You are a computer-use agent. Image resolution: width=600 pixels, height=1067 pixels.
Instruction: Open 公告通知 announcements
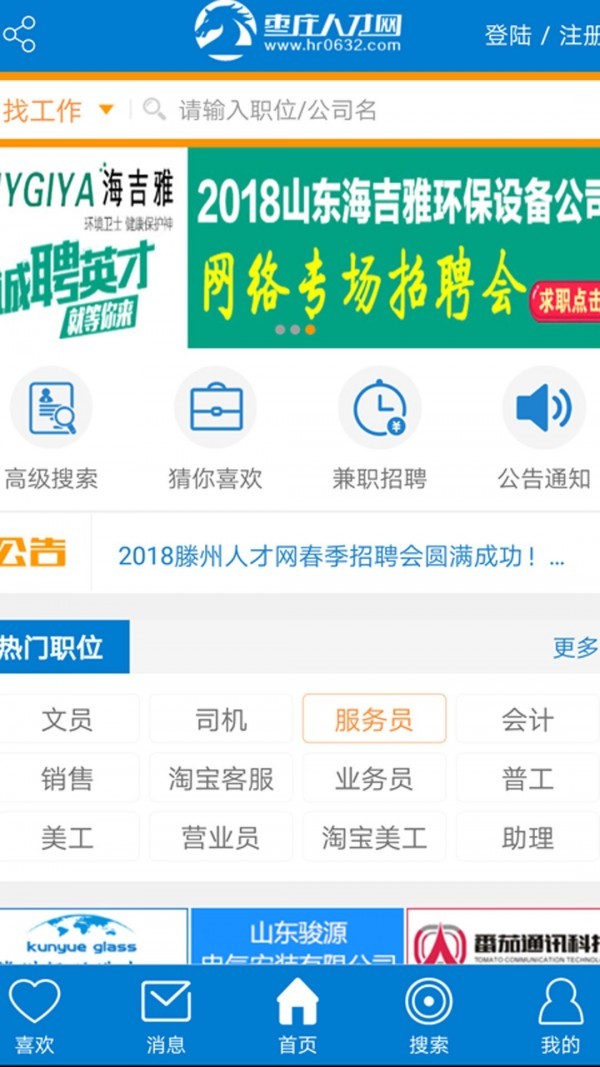543,428
